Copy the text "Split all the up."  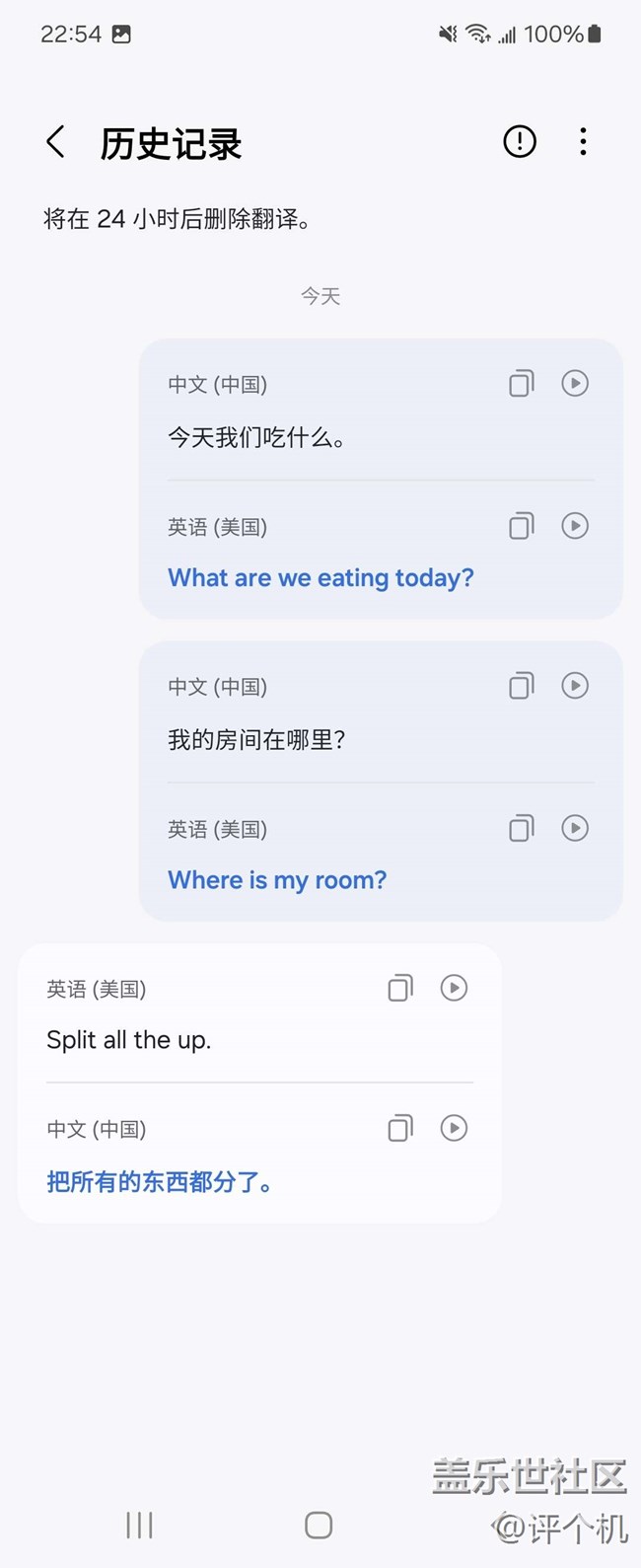pos(399,988)
